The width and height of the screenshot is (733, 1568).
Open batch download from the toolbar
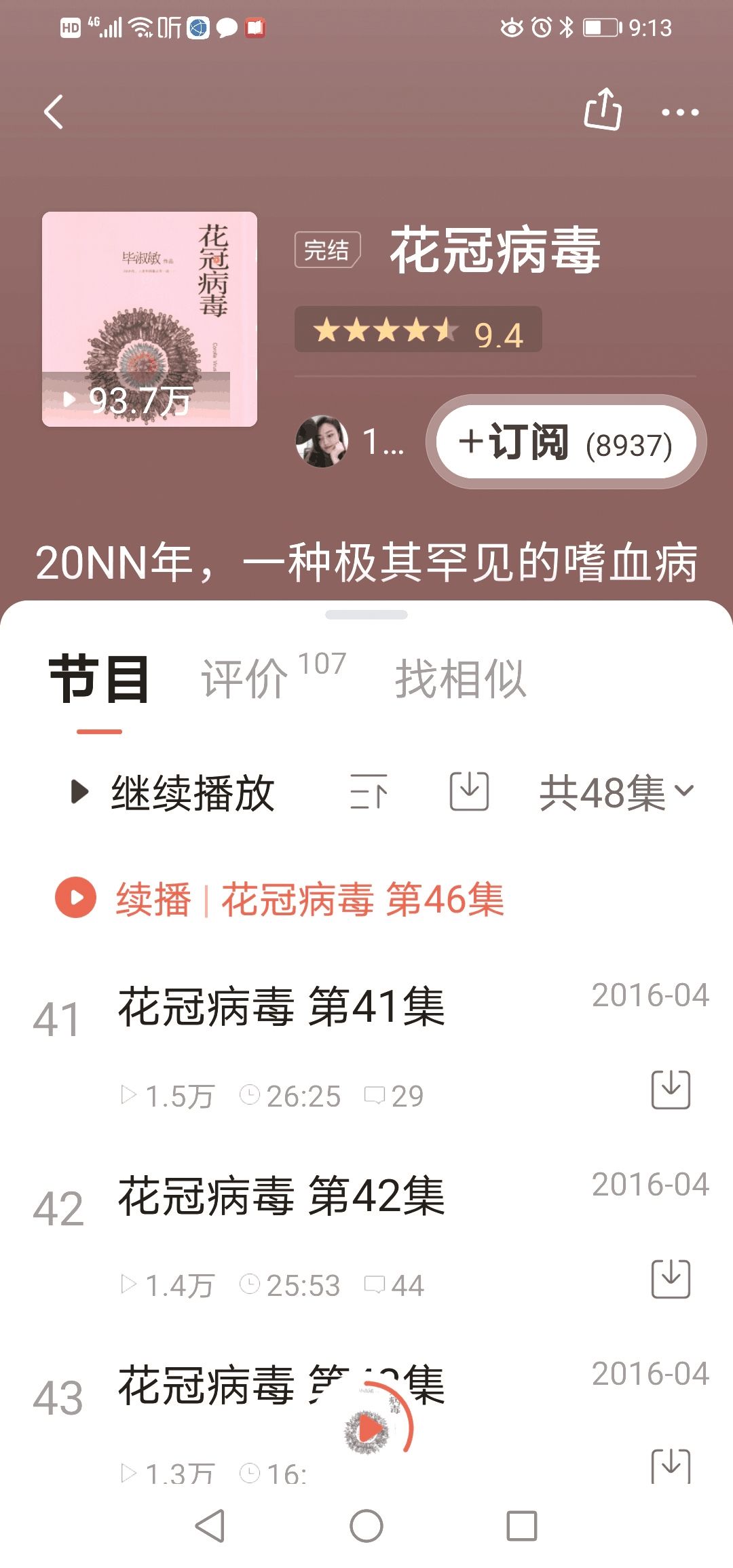point(469,791)
